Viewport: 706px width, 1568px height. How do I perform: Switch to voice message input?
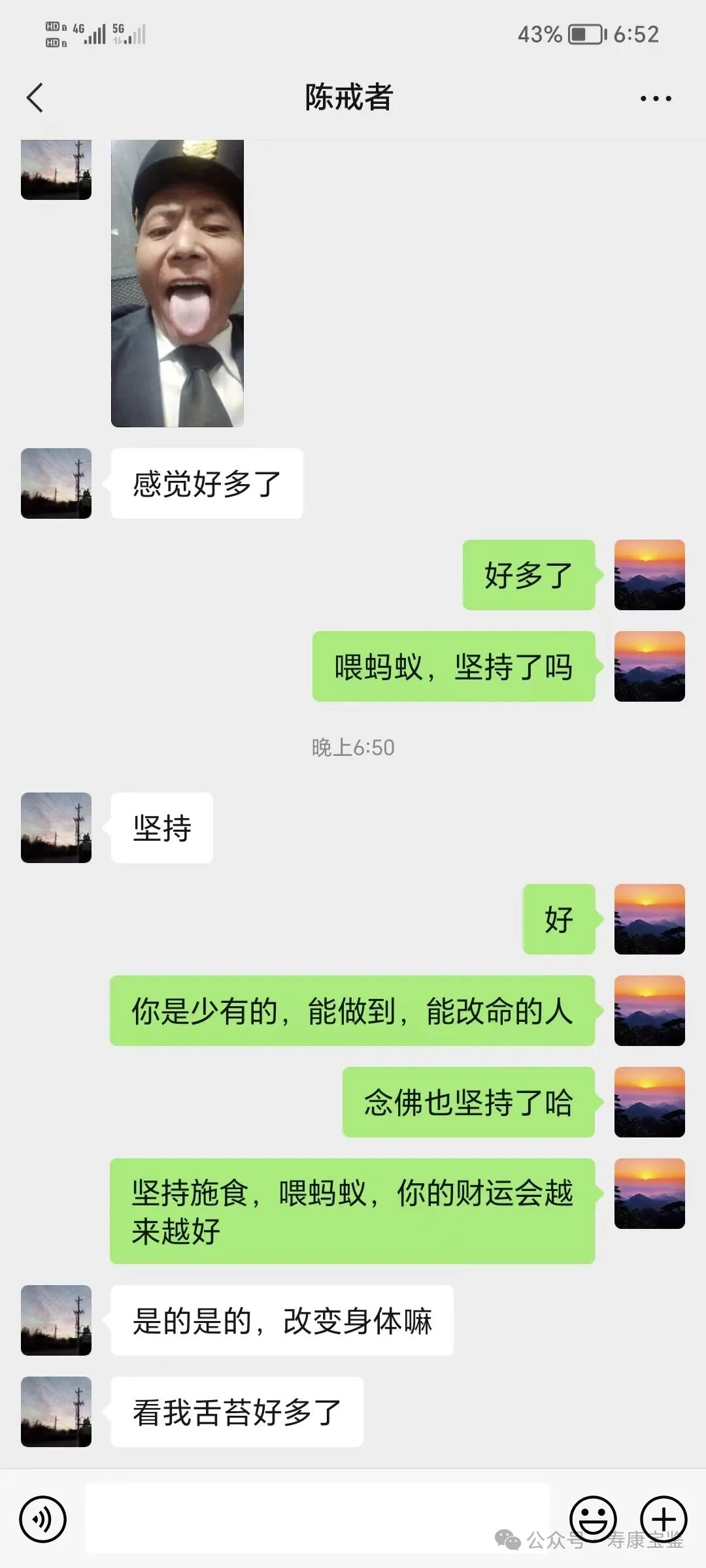[x=43, y=1519]
